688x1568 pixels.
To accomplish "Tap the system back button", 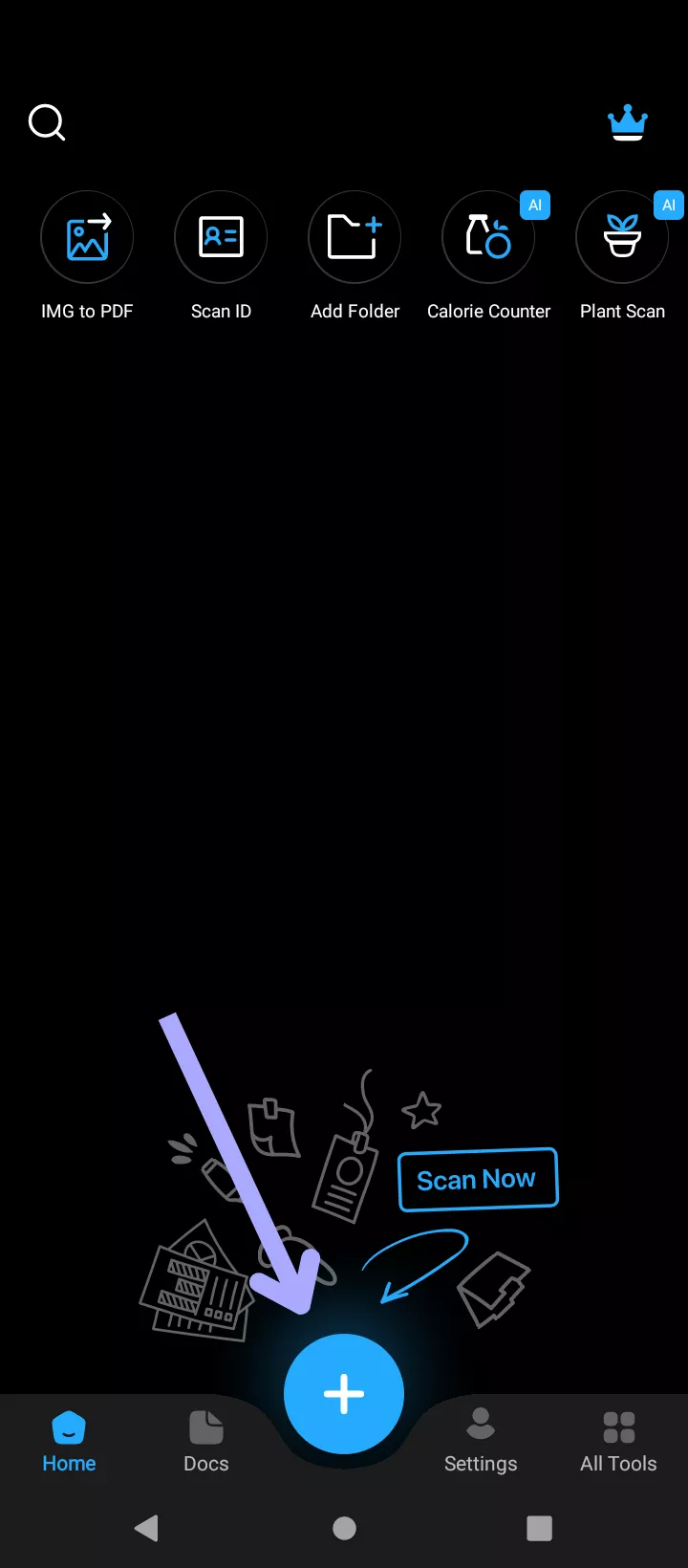I will pyautogui.click(x=147, y=1528).
